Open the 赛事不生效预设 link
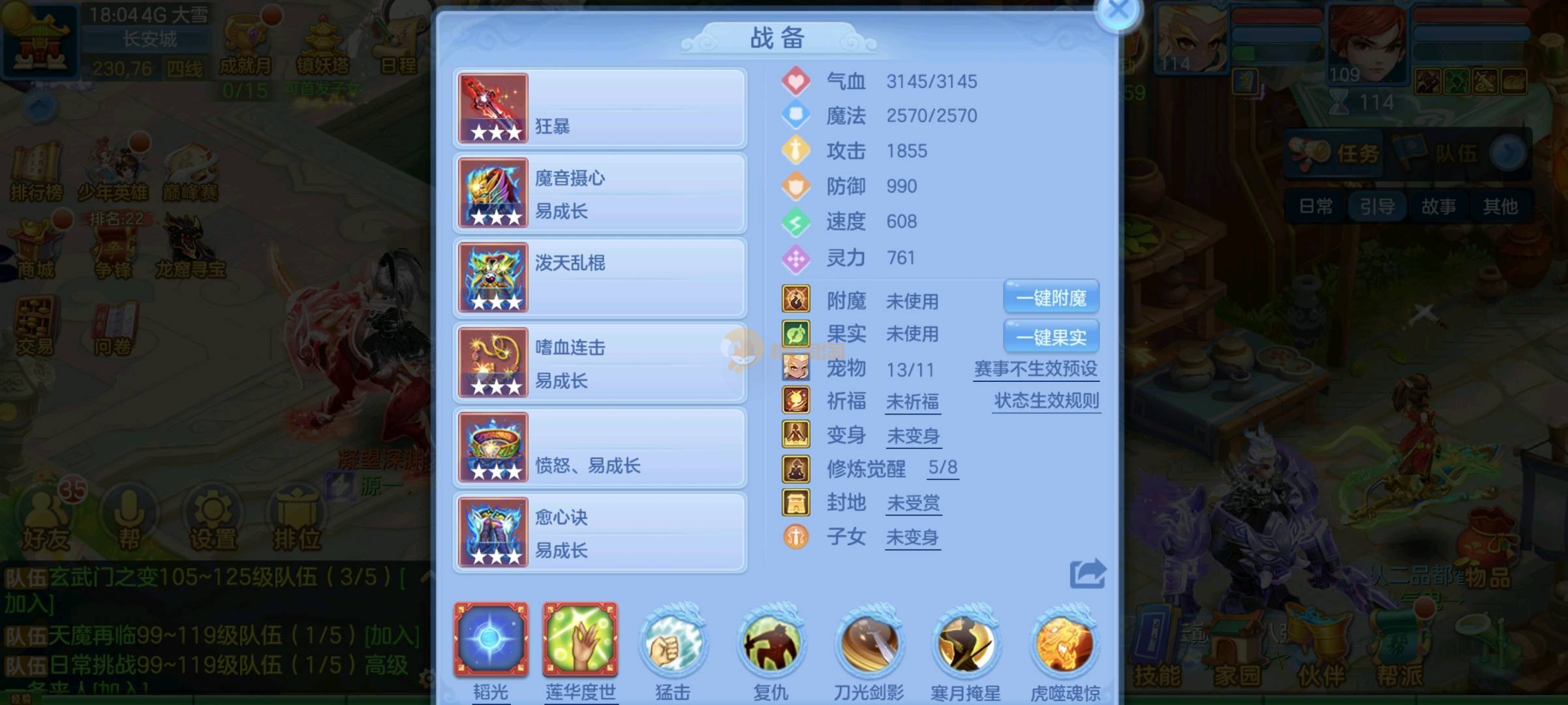Screen dimensions: 1568x705 [x=1036, y=369]
